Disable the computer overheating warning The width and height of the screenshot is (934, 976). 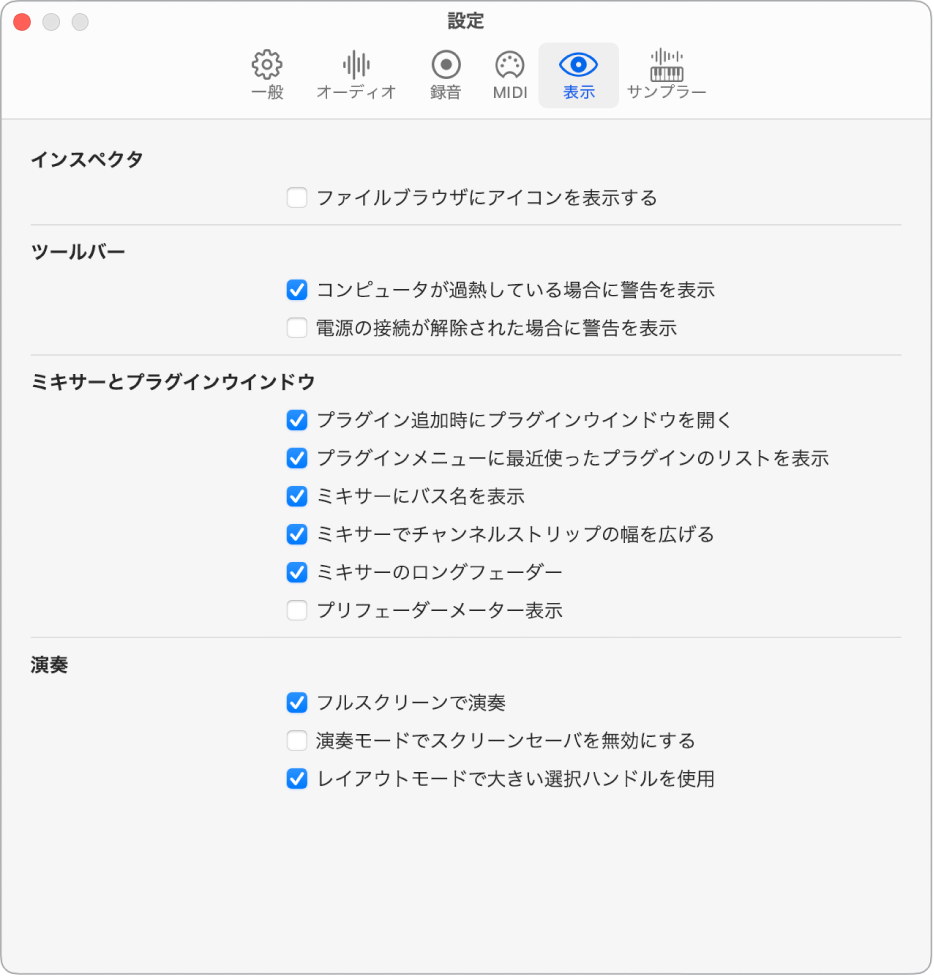pos(297,290)
